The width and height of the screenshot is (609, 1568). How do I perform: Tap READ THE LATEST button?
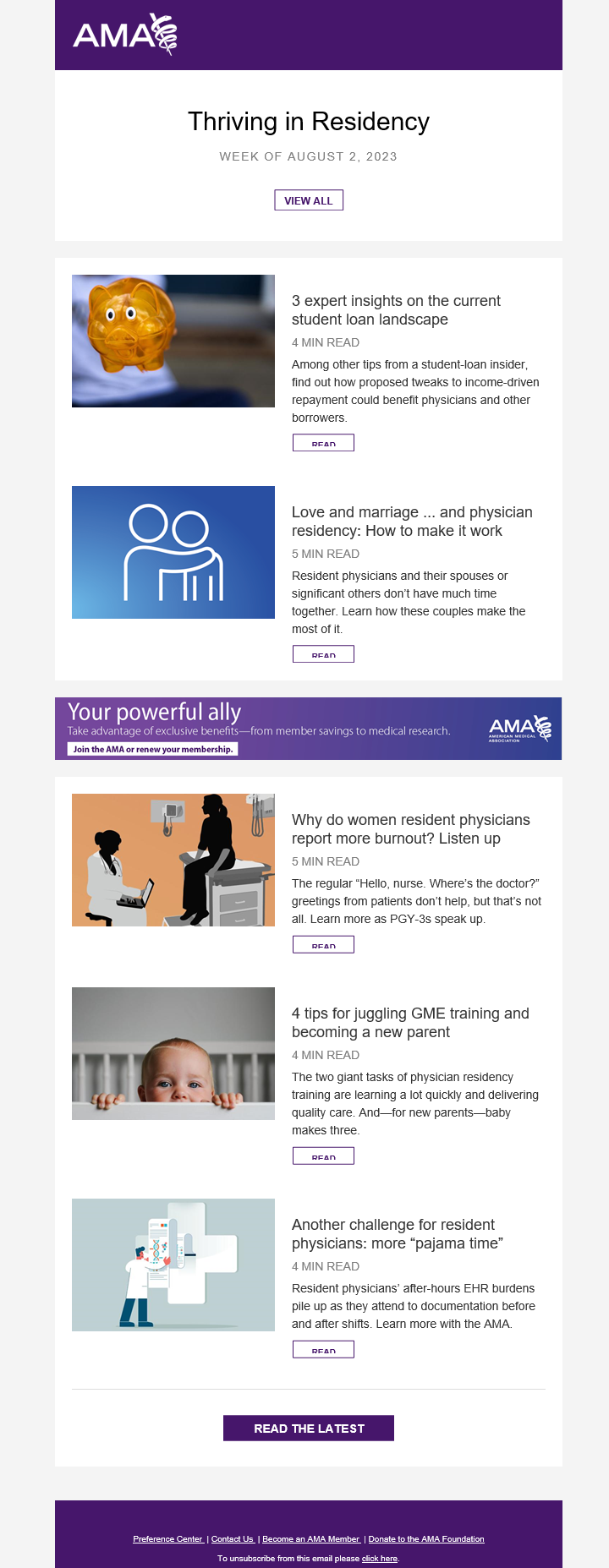click(309, 1429)
